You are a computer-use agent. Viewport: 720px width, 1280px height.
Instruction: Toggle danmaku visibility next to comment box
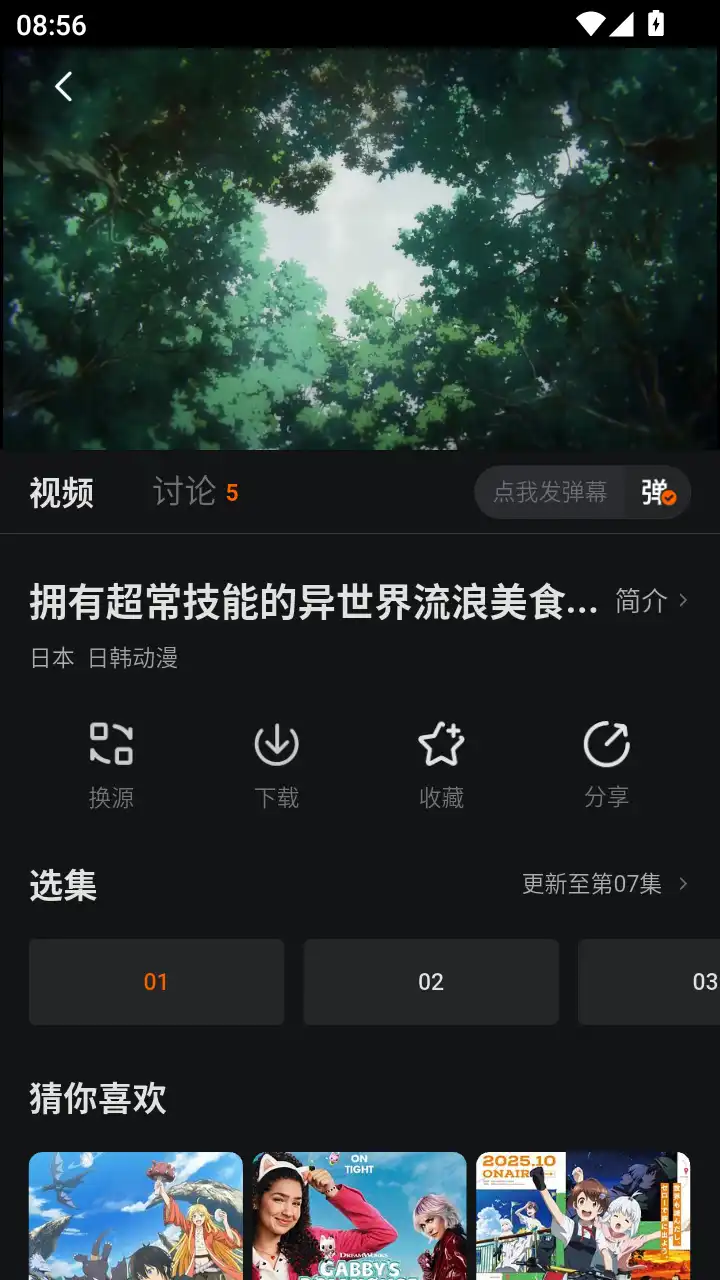click(656, 492)
